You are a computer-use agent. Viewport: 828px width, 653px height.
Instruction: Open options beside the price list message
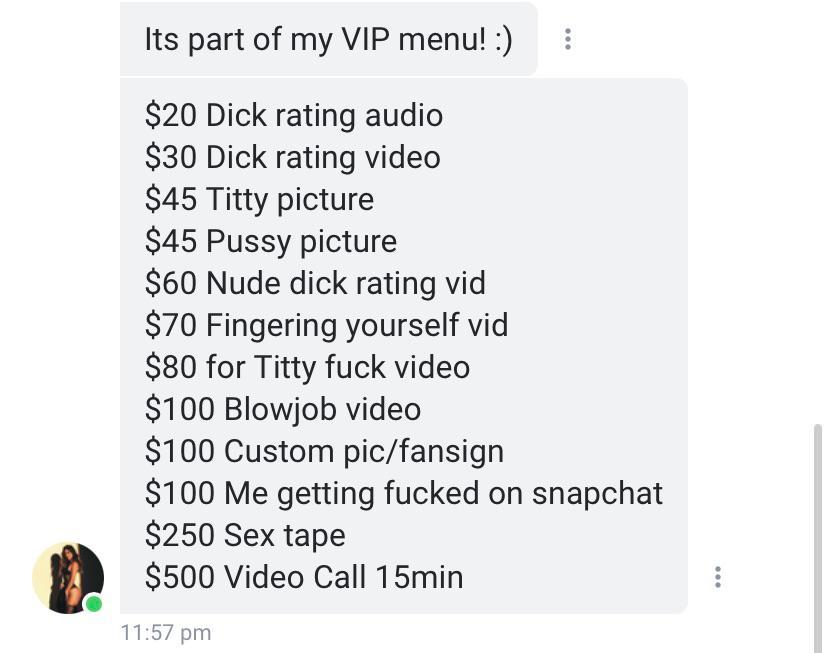717,577
